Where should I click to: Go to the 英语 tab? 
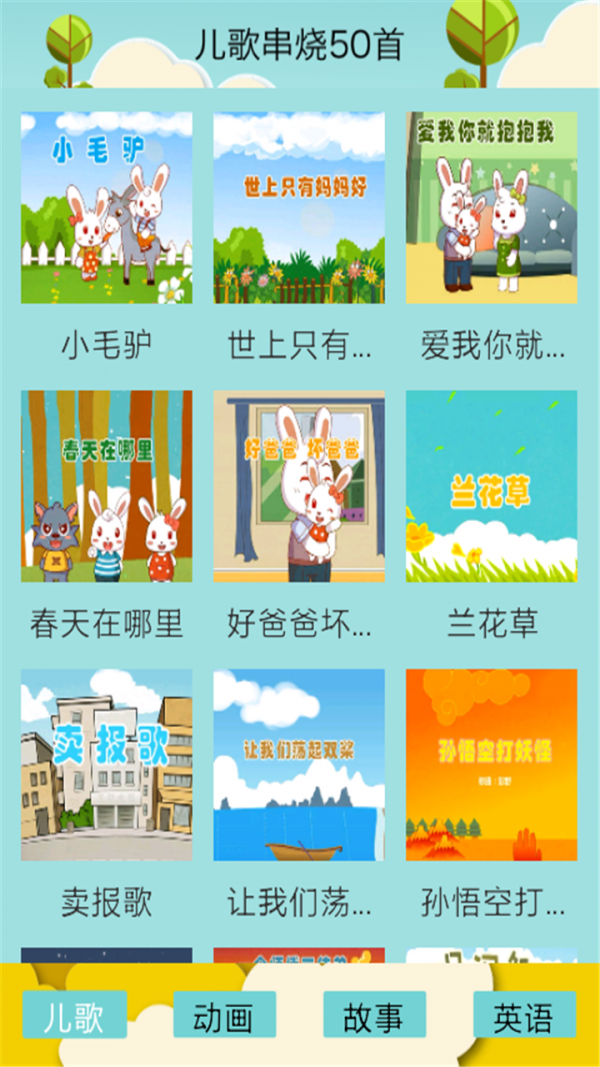coord(524,1014)
